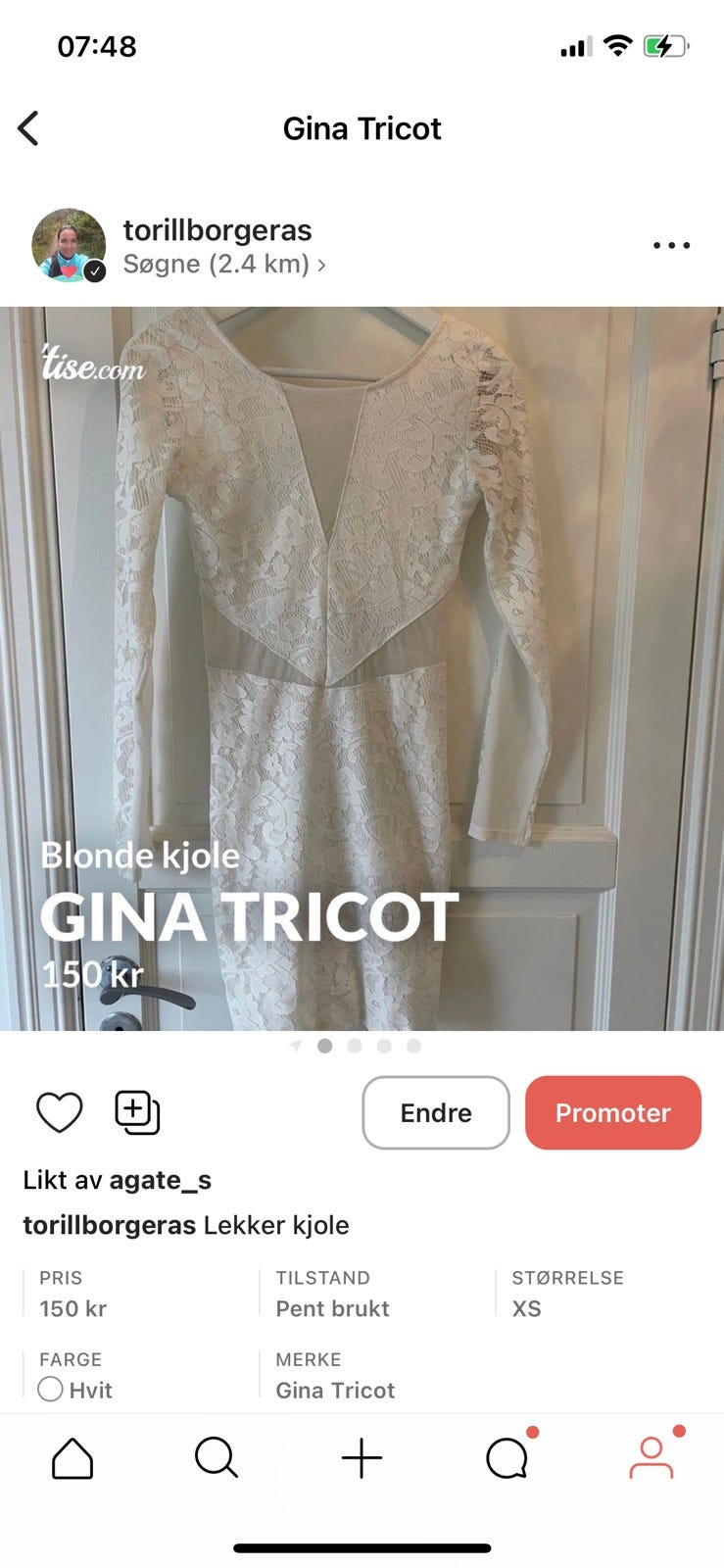Tap the heart icon to like the dress
Screen dimensions: 724x1568
[60, 1112]
